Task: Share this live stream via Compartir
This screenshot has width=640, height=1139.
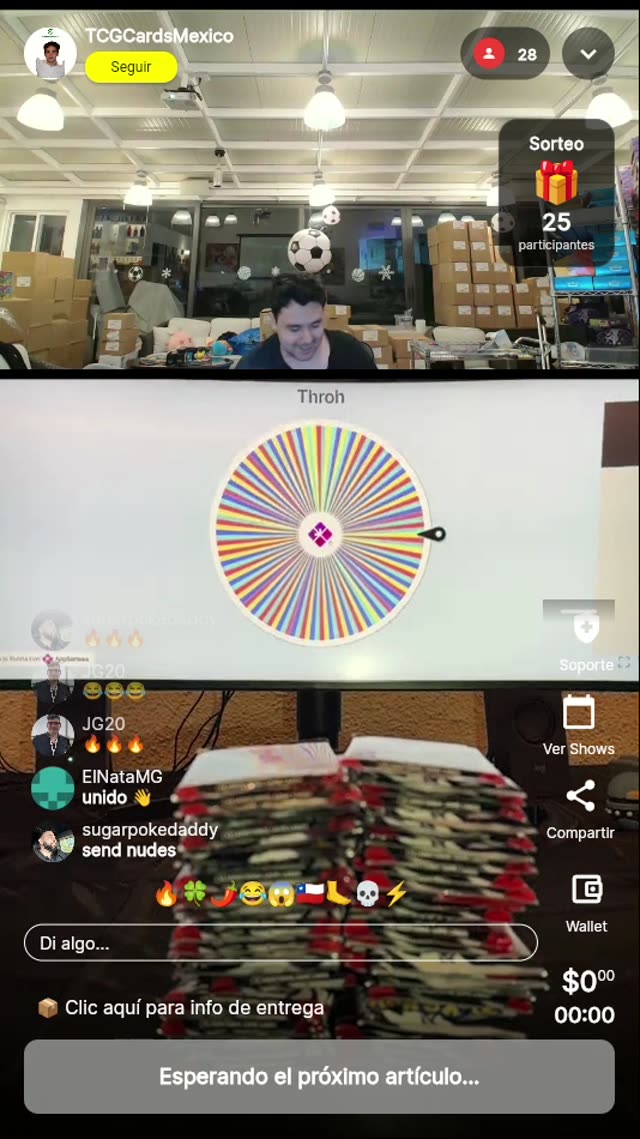Action: pos(580,808)
